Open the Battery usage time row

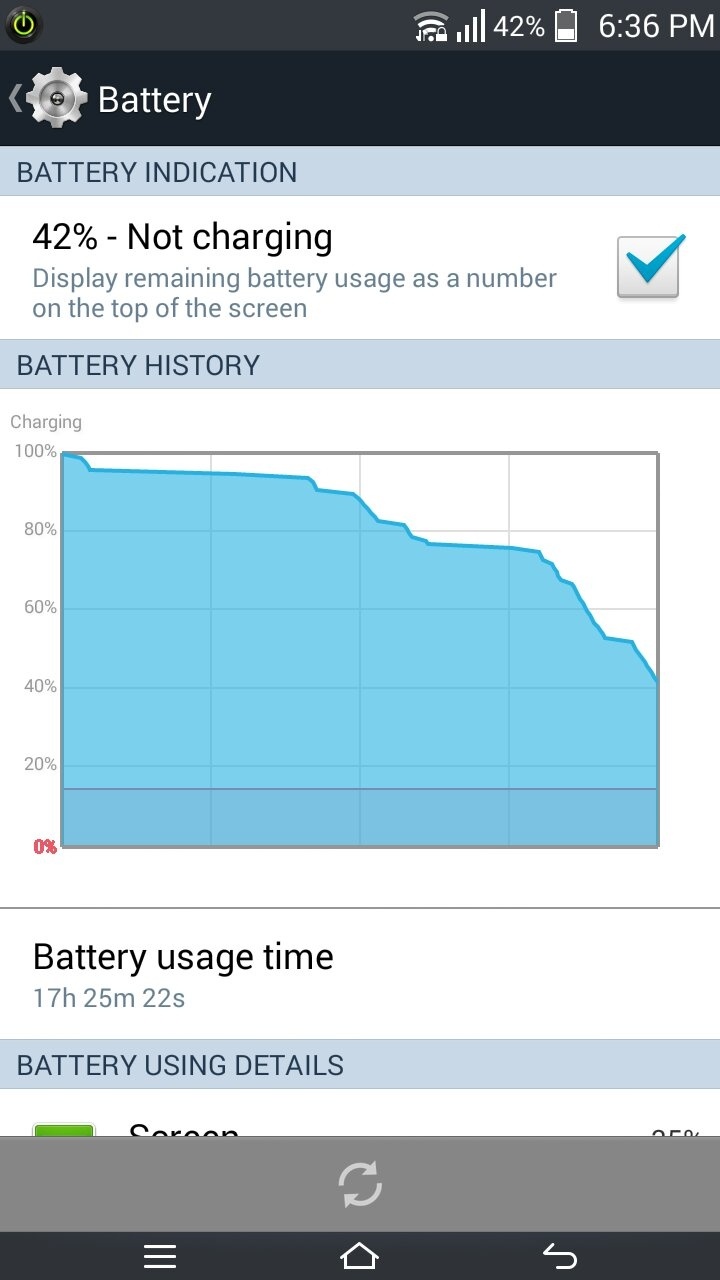point(360,974)
